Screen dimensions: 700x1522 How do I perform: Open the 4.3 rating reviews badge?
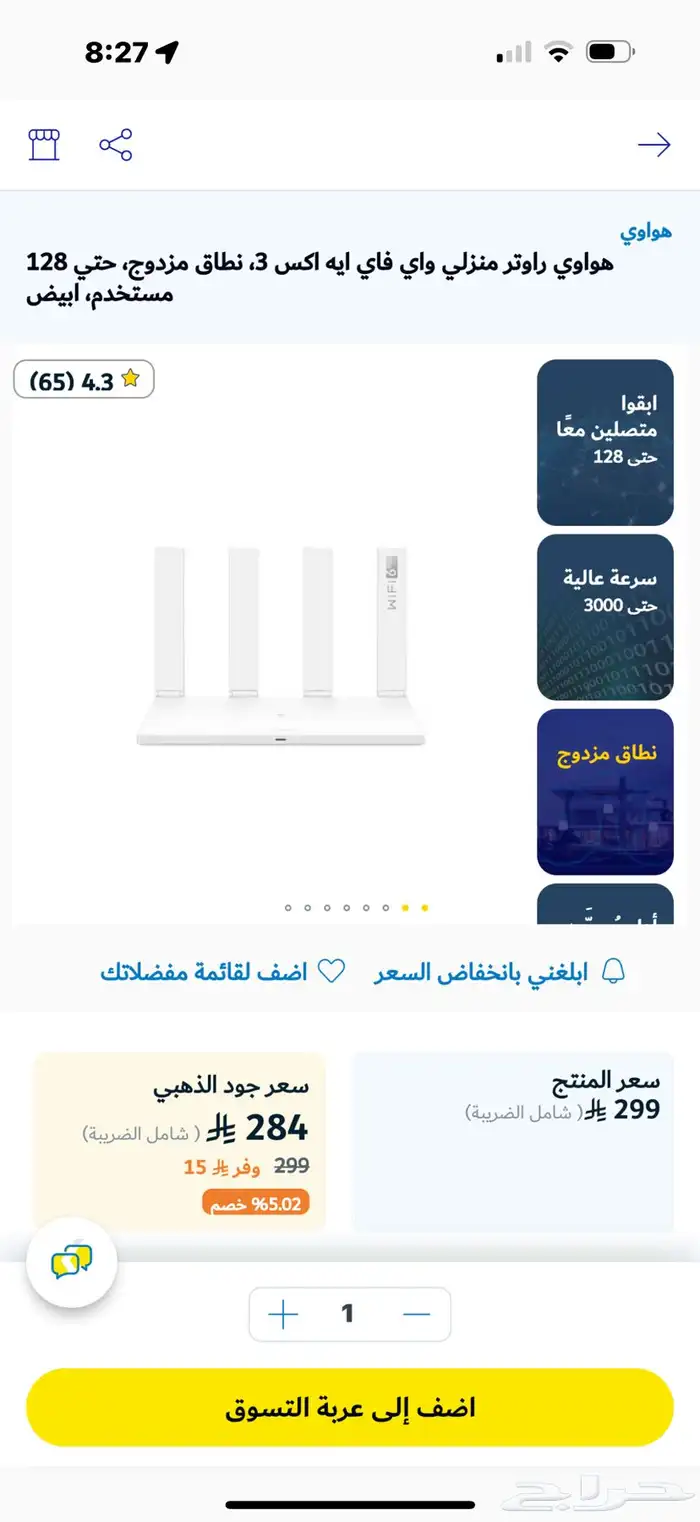click(84, 380)
